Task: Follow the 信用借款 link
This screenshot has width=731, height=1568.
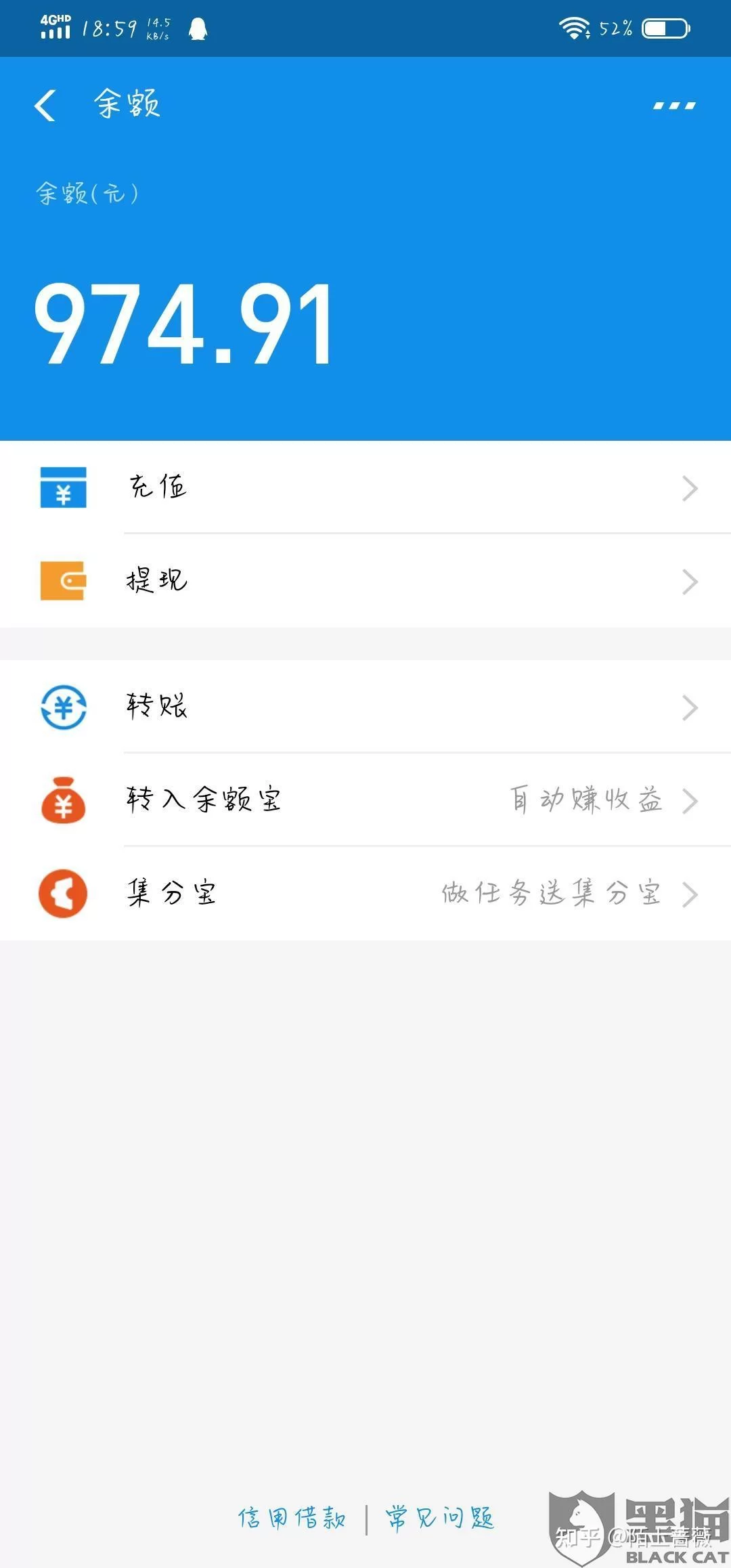Action: (x=292, y=1518)
